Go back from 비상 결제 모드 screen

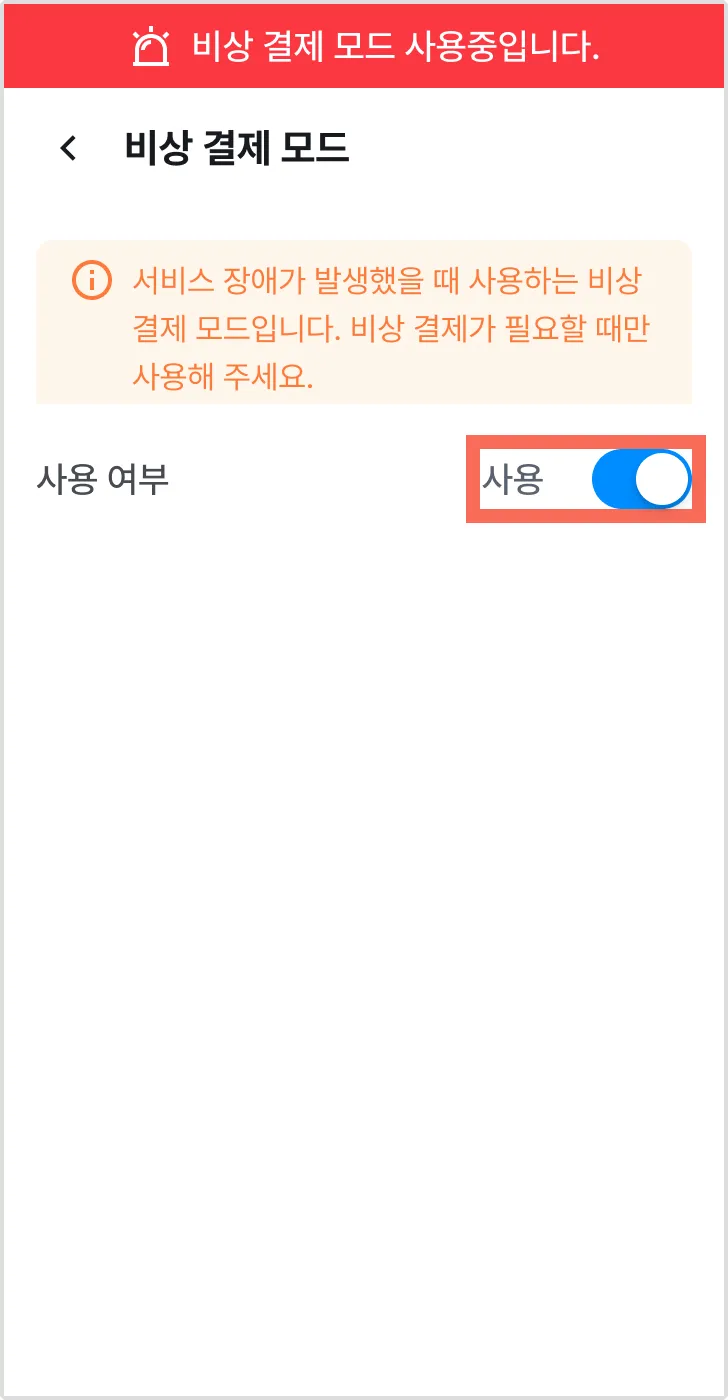coord(68,148)
